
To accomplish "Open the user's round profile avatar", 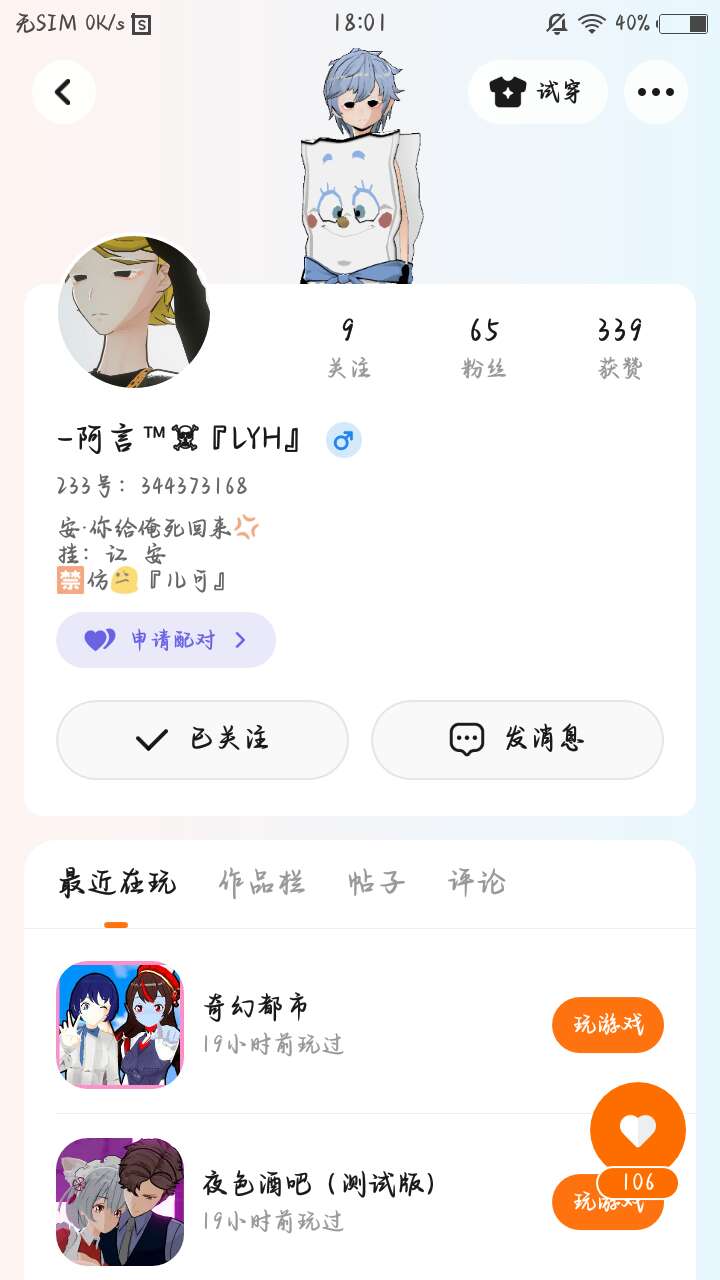I will click(x=134, y=312).
